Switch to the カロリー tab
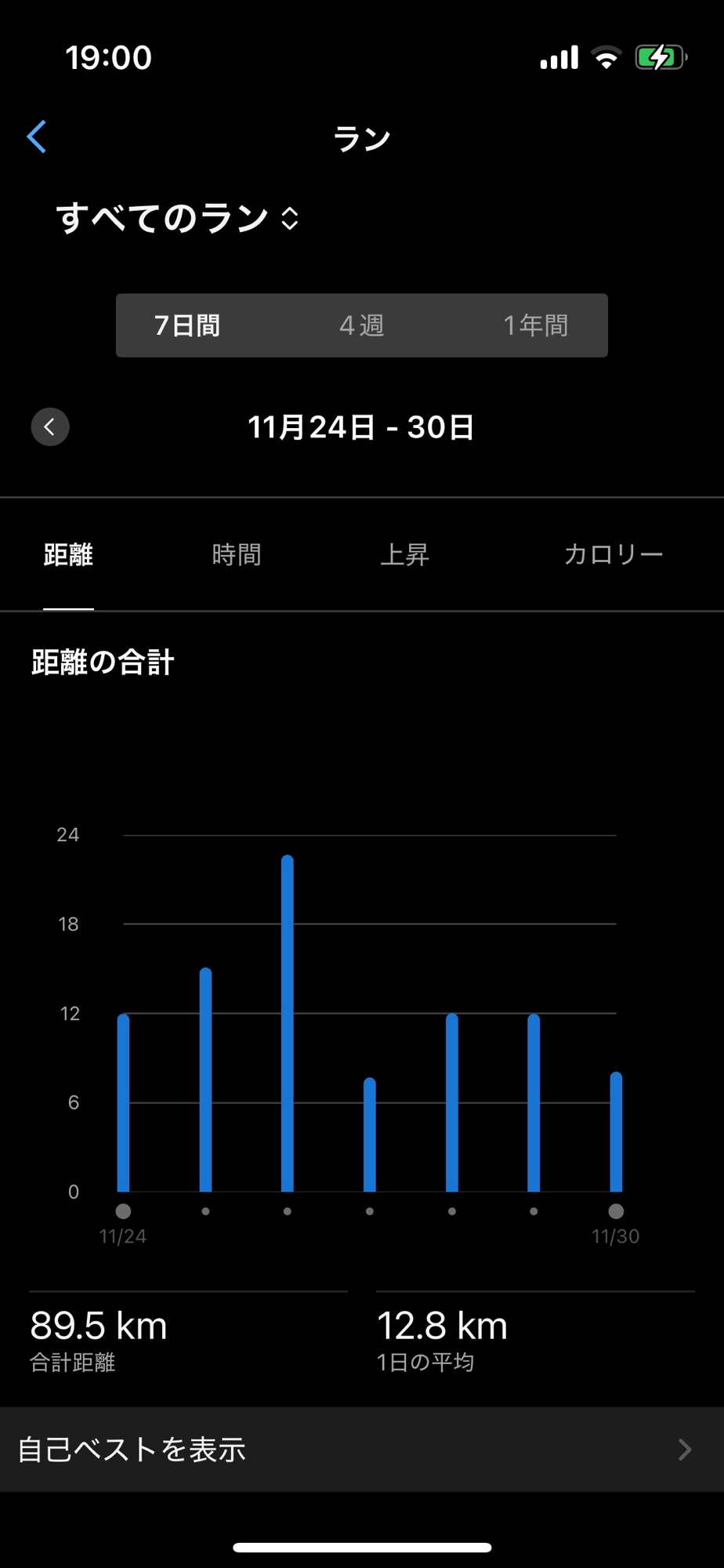724x1568 pixels. [x=613, y=555]
